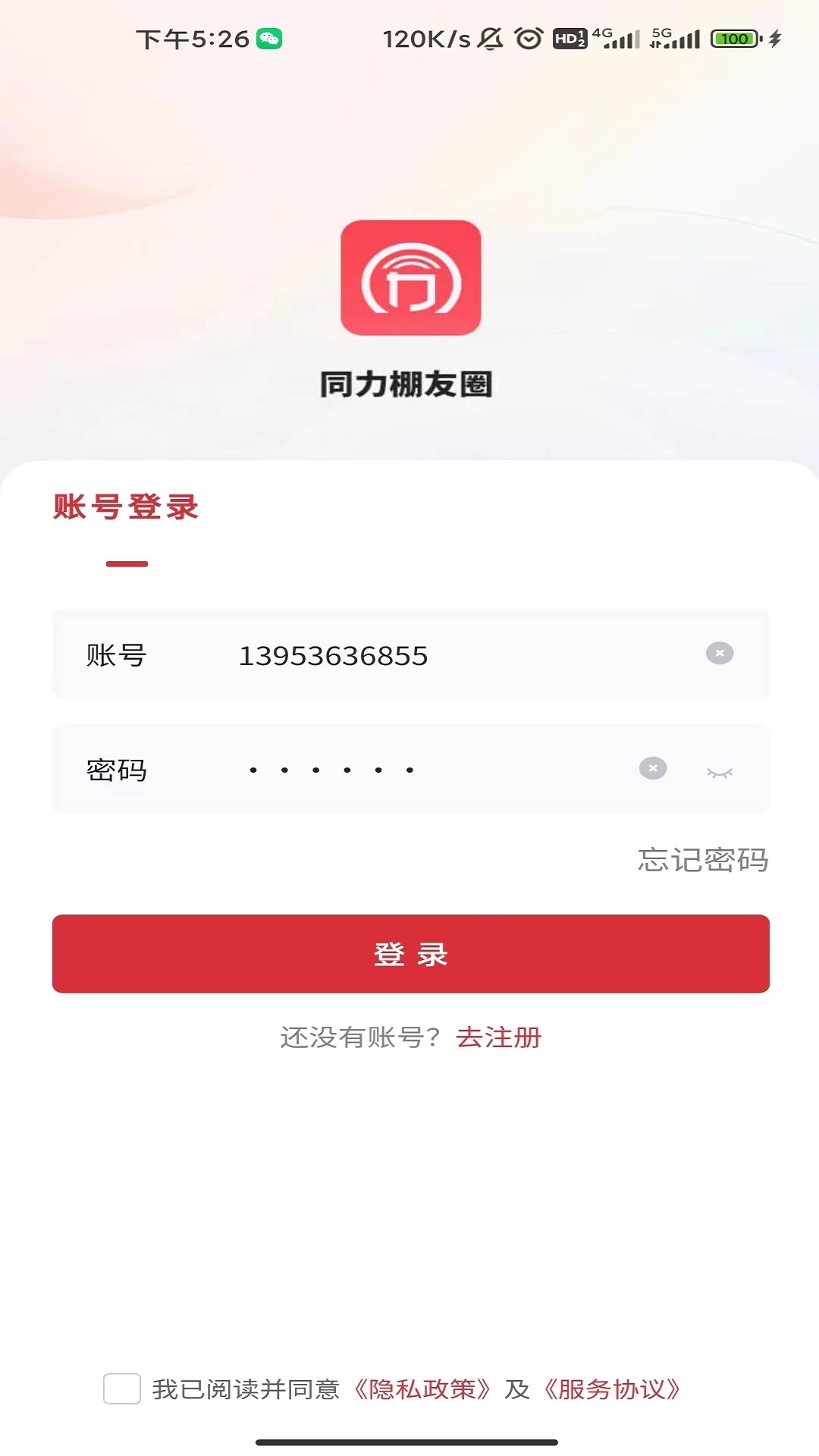Clear the password using the x icon
Viewport: 819px width, 1456px height.
click(652, 769)
